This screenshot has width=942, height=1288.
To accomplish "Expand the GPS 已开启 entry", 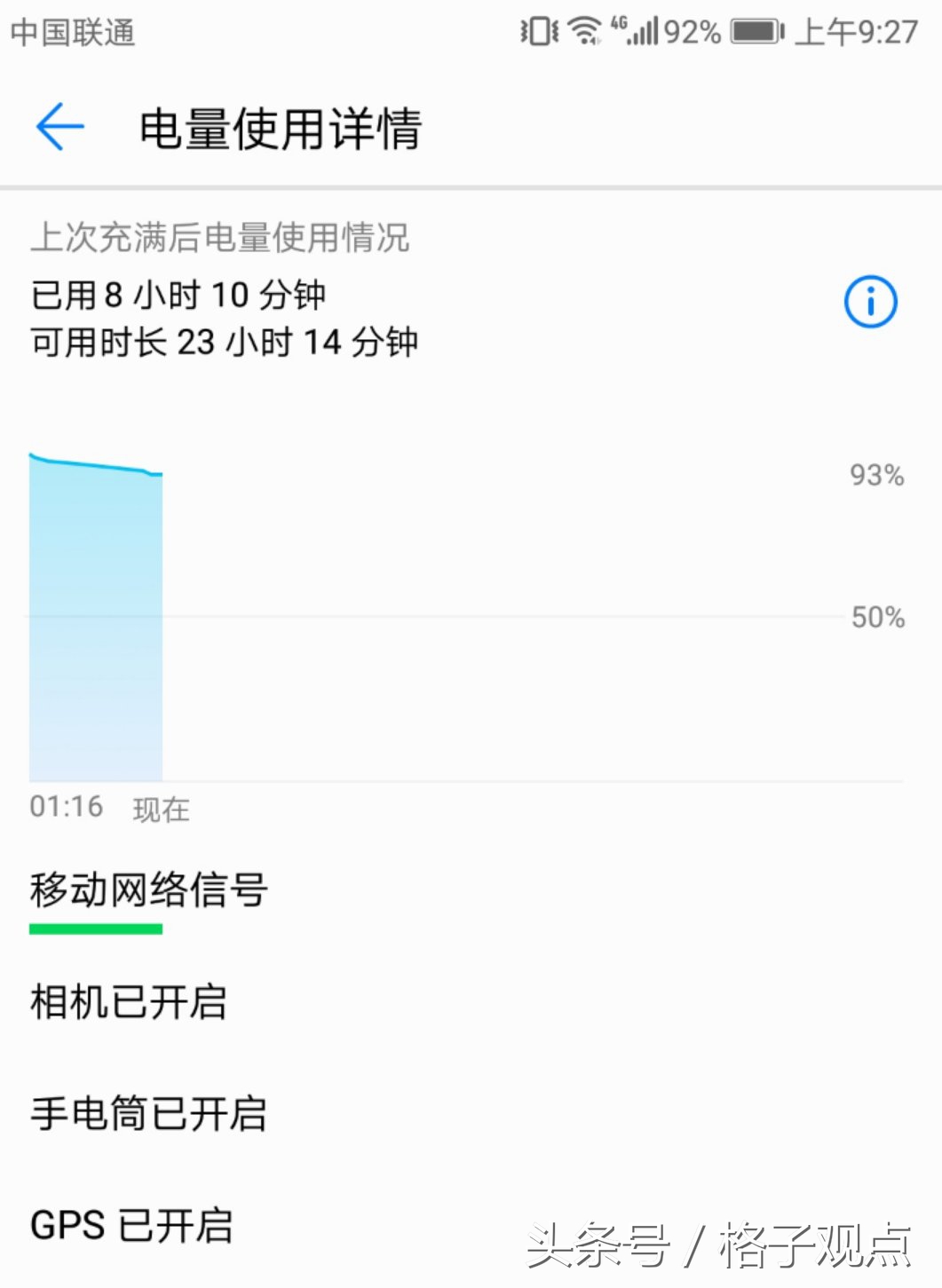I will click(131, 1226).
